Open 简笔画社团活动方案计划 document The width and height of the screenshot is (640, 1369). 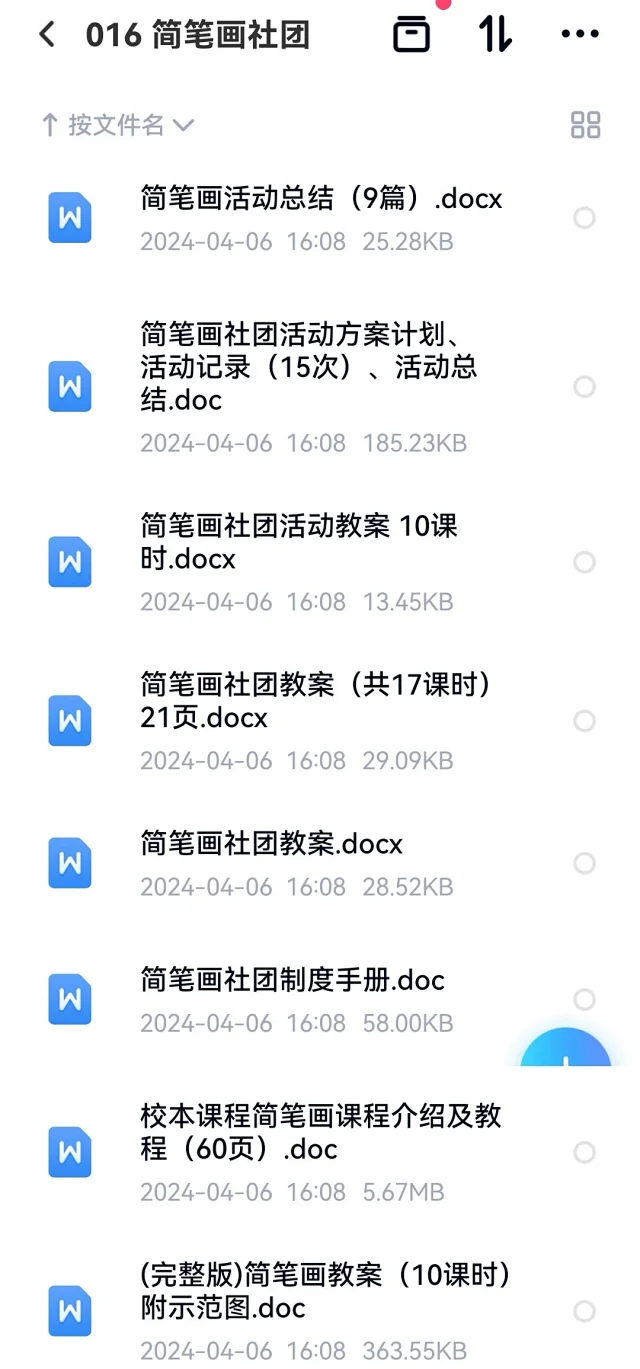click(x=320, y=386)
